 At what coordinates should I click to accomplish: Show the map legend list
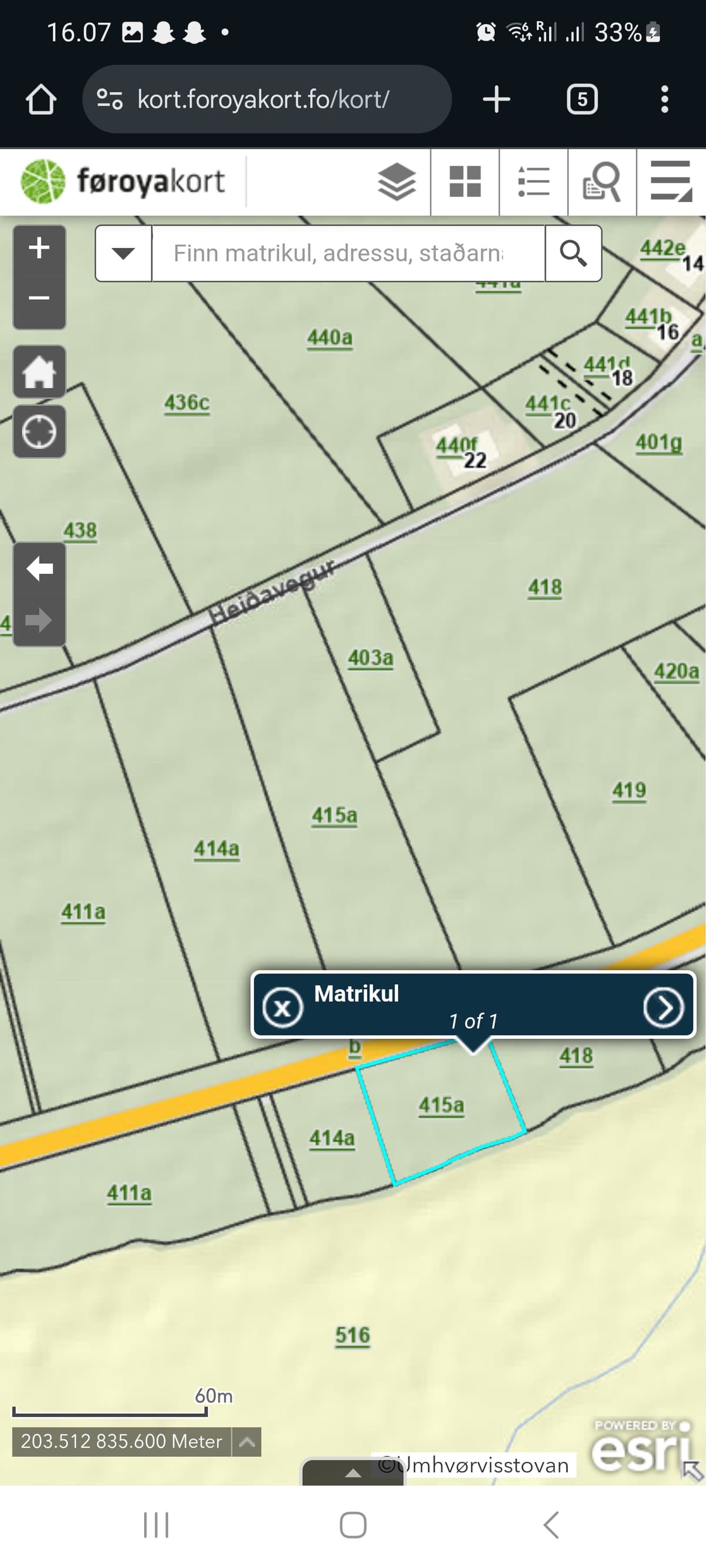click(534, 182)
